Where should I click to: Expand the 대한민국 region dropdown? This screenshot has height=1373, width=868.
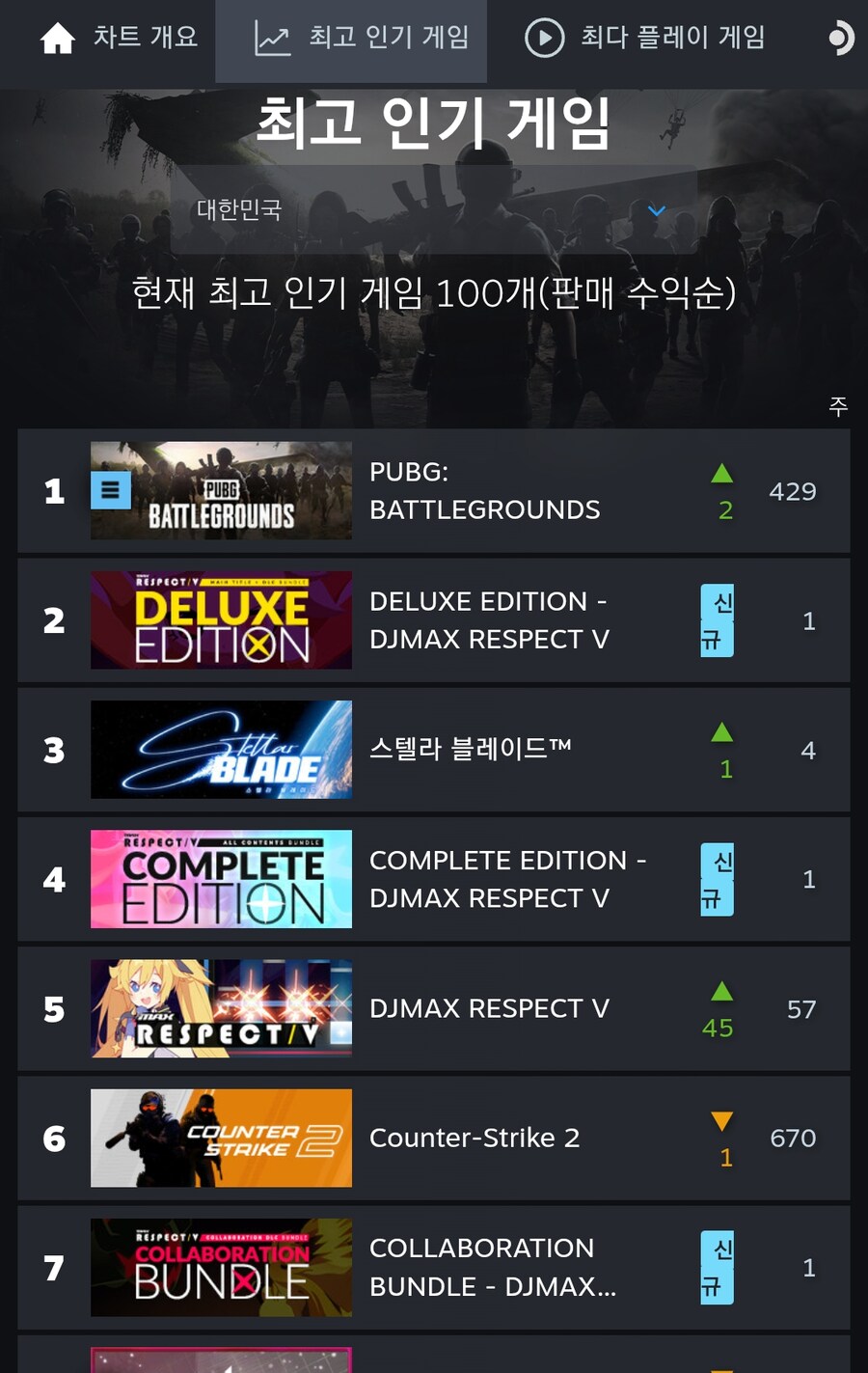[x=434, y=209]
